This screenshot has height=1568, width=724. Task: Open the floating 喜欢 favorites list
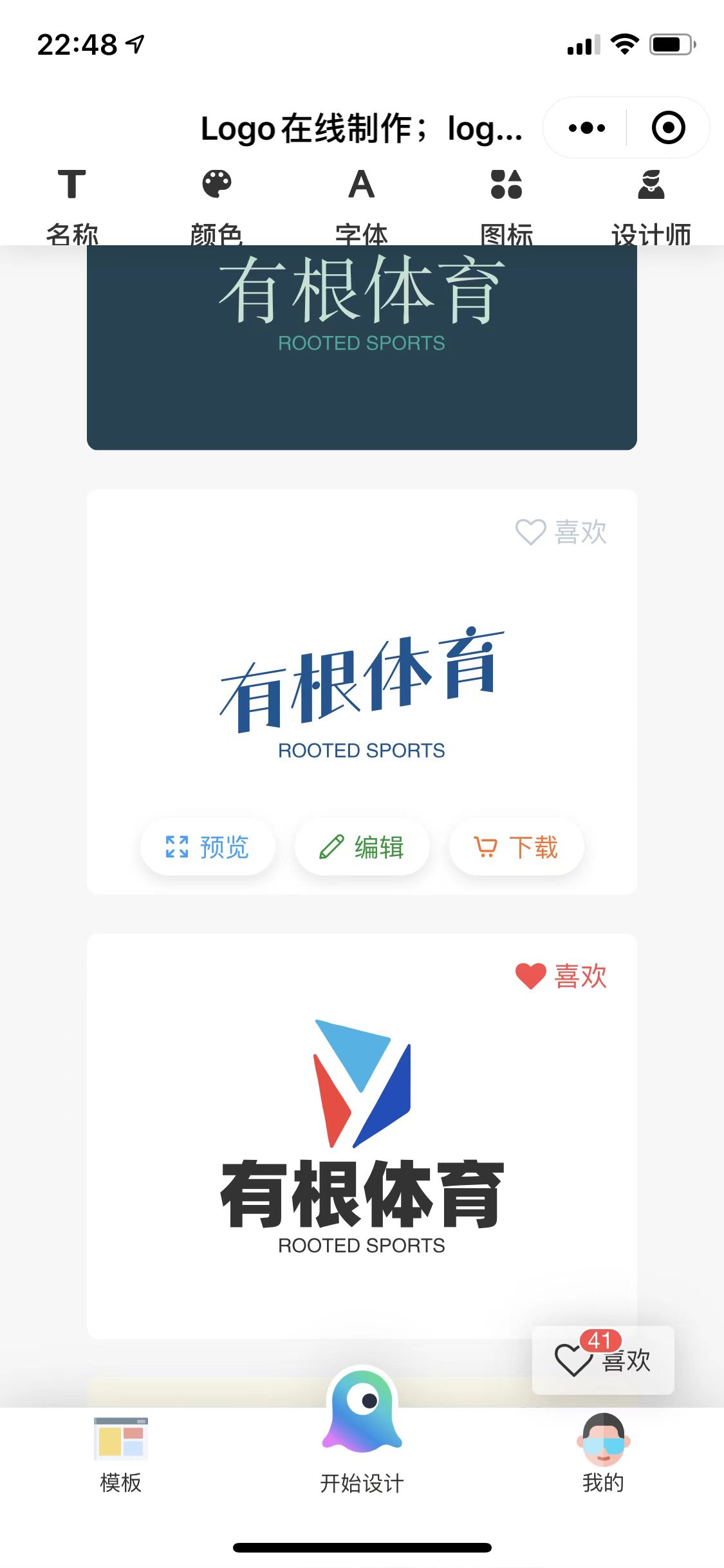coord(603,1359)
